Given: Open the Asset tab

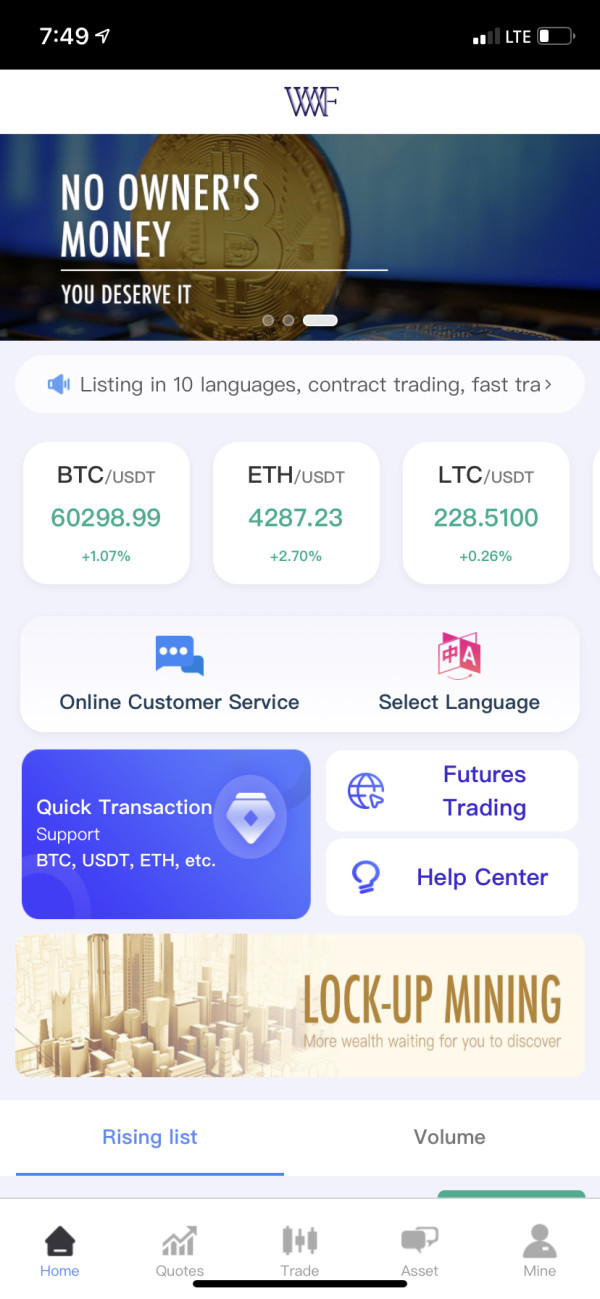Looking at the screenshot, I should click(420, 1252).
